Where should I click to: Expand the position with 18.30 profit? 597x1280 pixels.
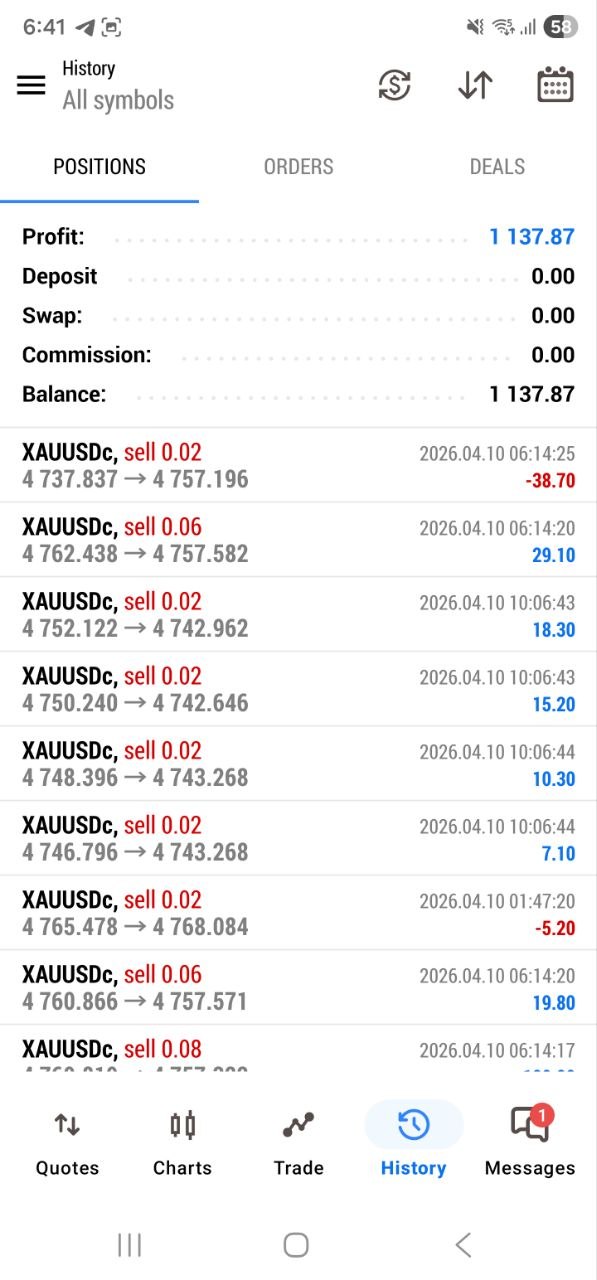pos(298,614)
